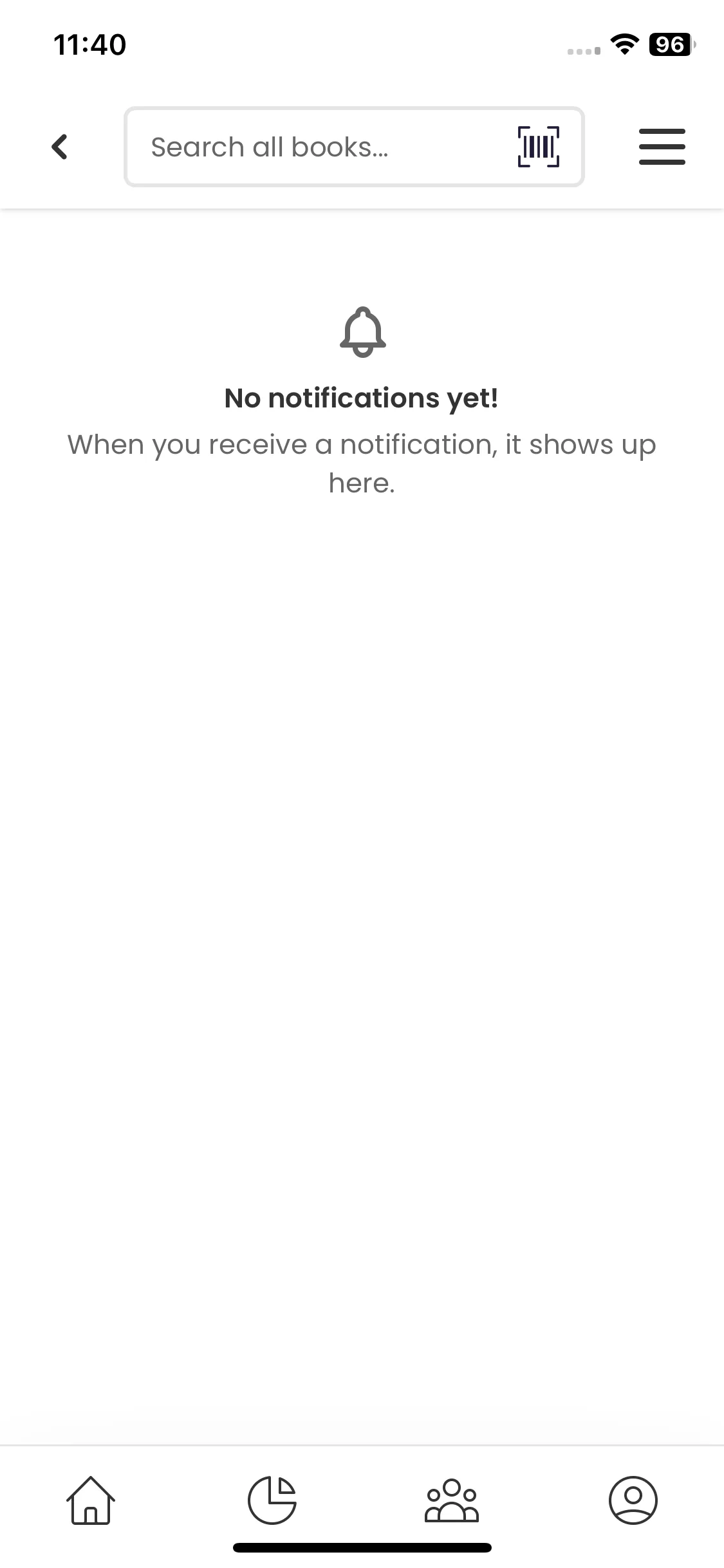The height and width of the screenshot is (1568, 724).
Task: Tap the notification explanation text
Action: point(362,463)
